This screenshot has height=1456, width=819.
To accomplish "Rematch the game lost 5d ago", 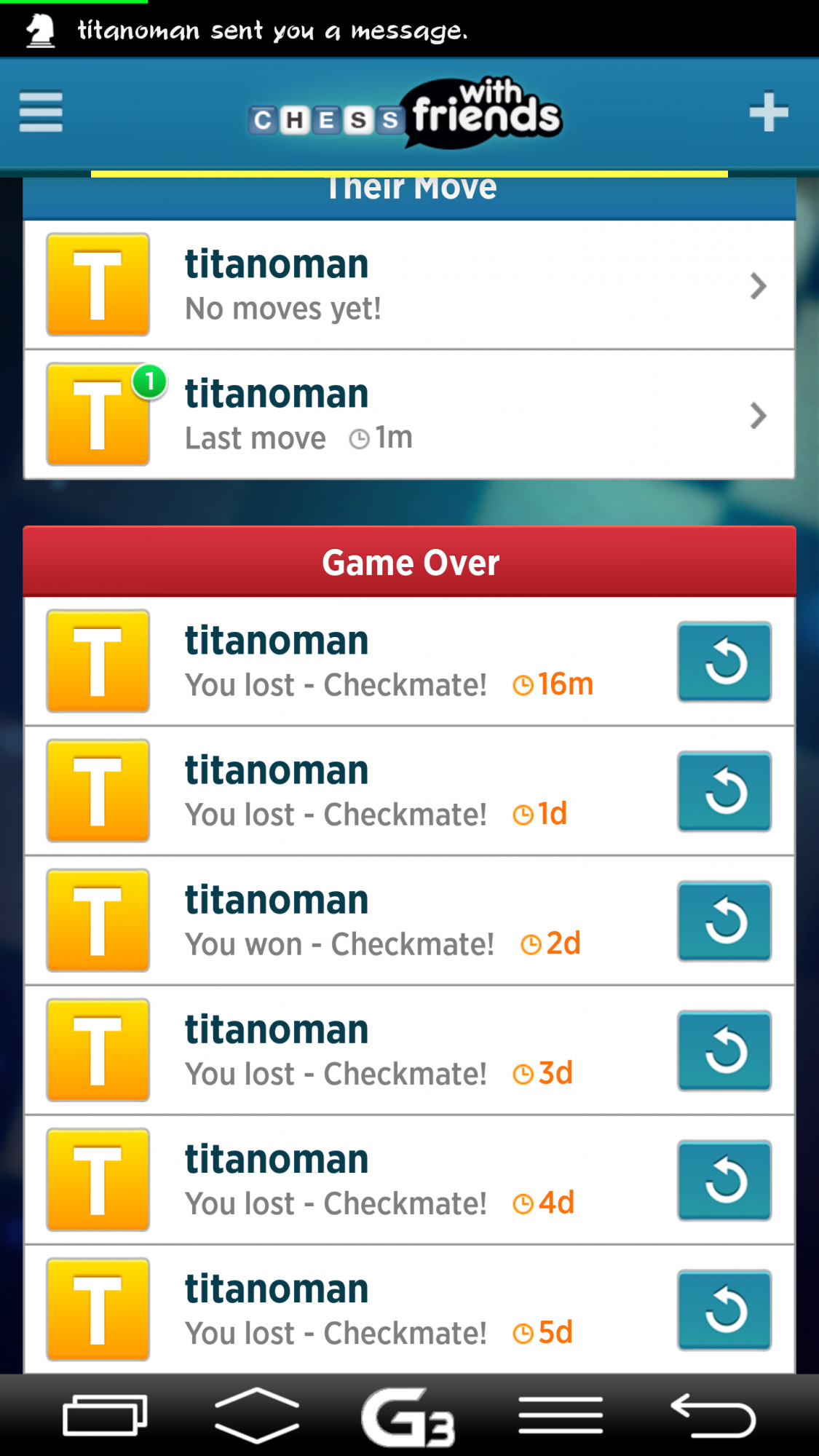I will (724, 1310).
